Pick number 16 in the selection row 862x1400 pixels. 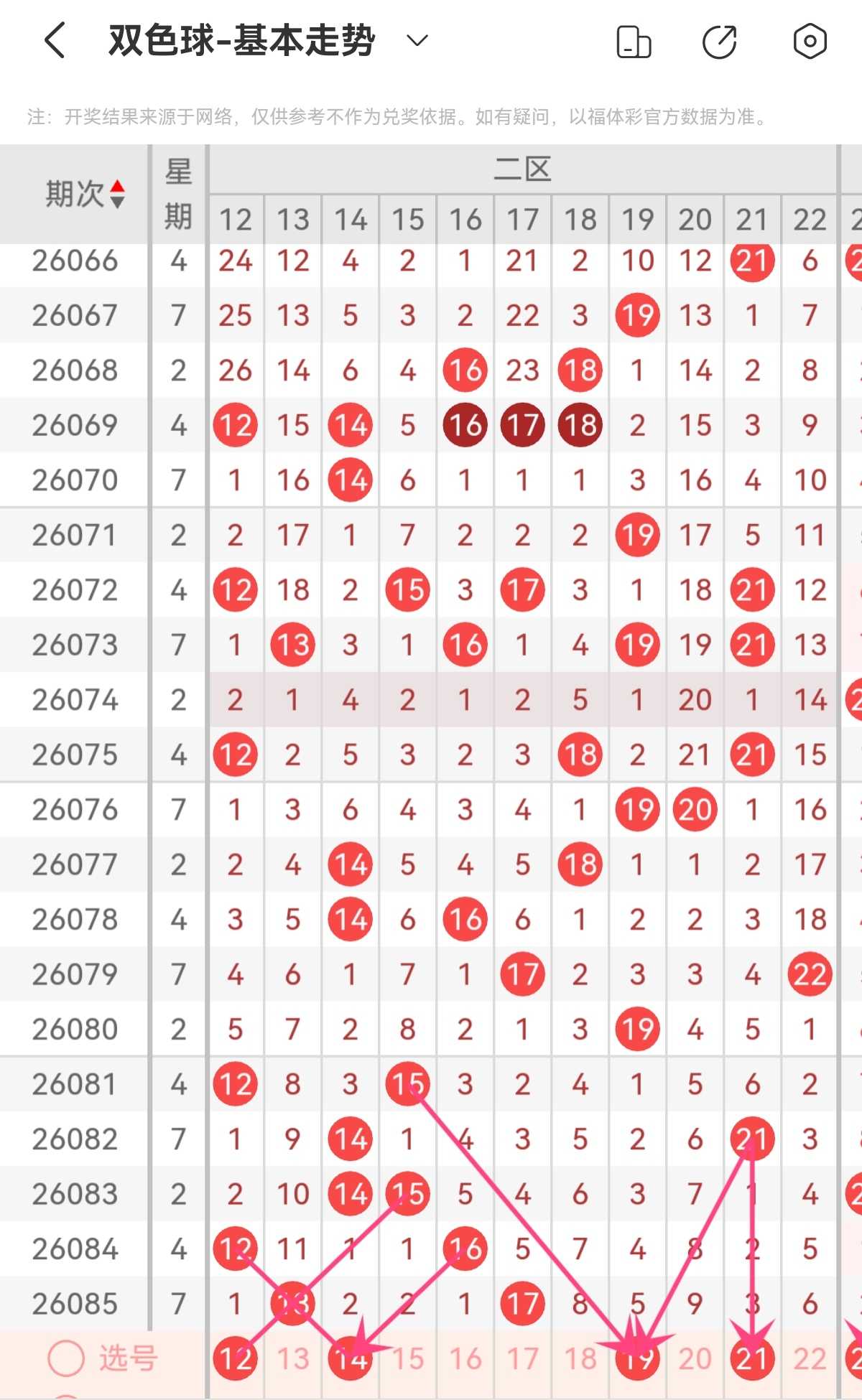tap(465, 1358)
